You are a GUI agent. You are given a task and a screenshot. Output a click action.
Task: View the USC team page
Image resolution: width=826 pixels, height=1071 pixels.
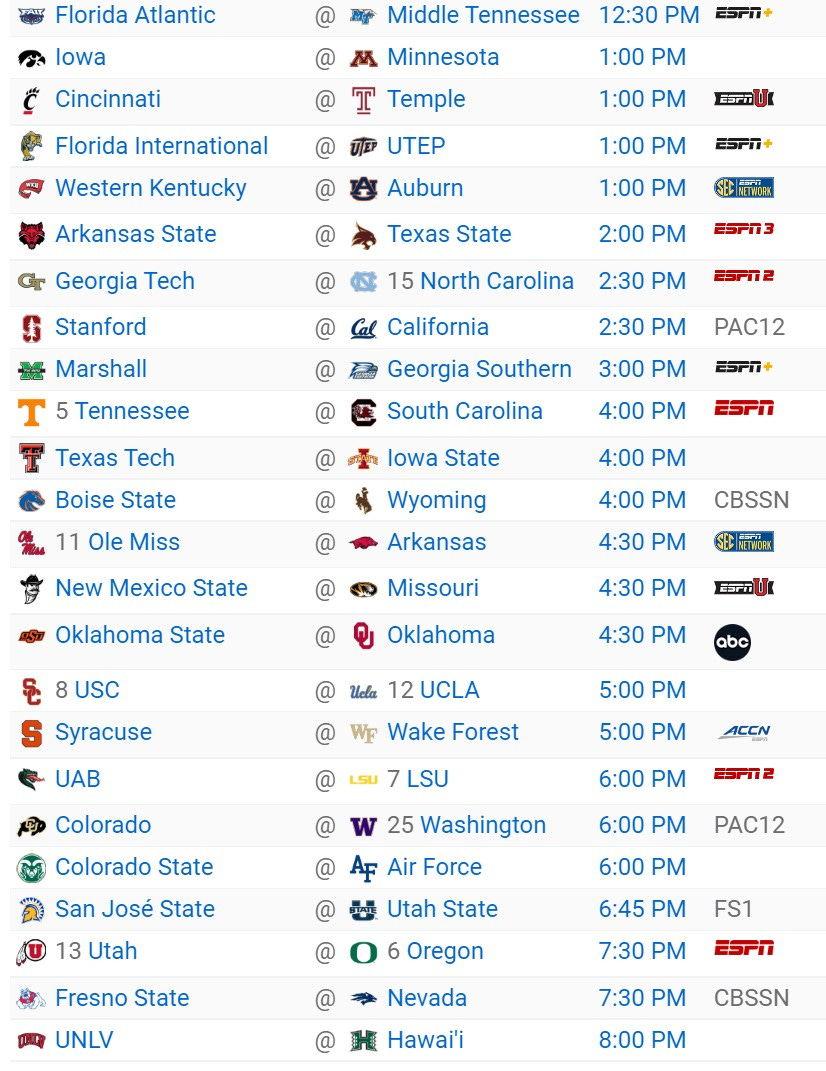[x=97, y=690]
